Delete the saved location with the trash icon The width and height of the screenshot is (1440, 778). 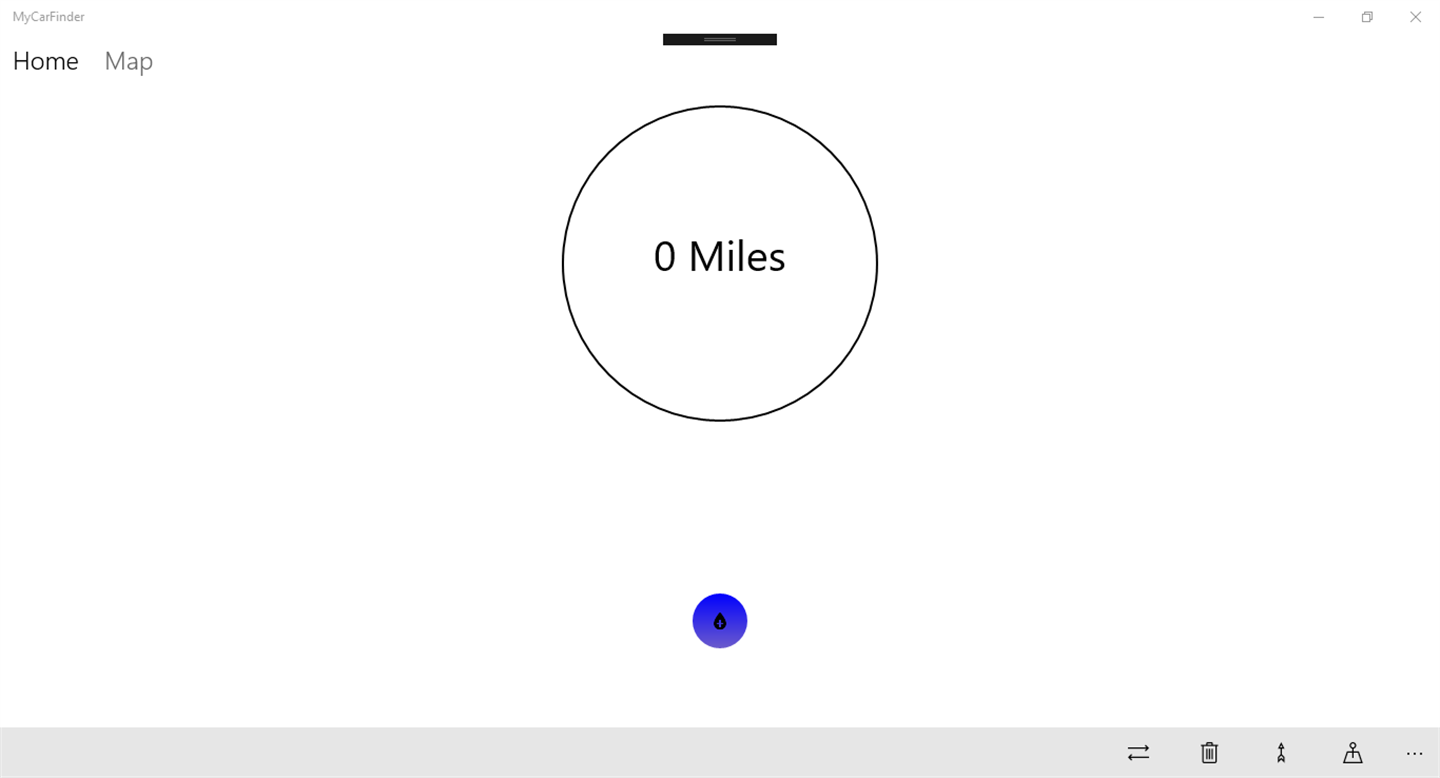click(1209, 753)
